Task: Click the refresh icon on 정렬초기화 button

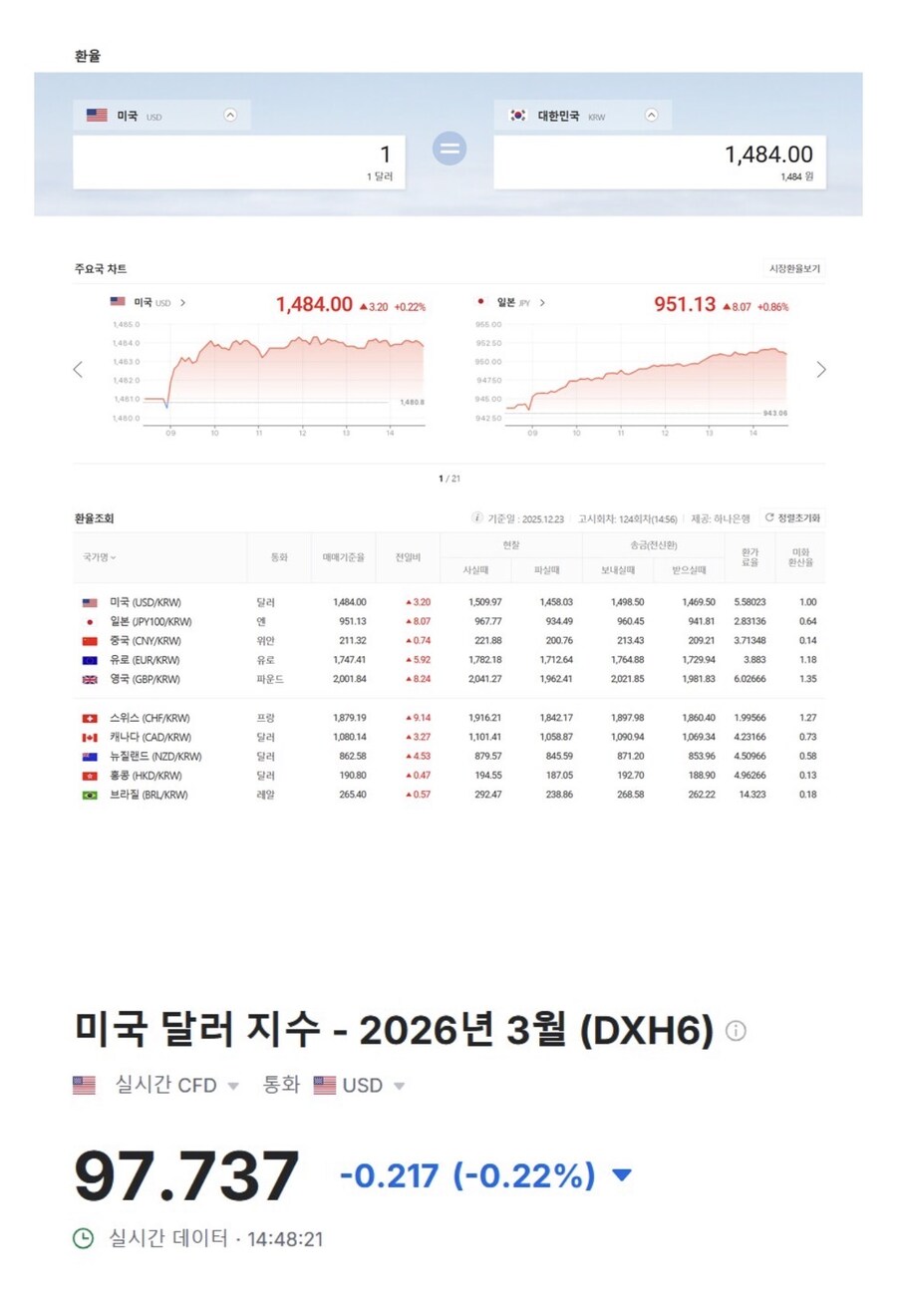Action: click(767, 517)
